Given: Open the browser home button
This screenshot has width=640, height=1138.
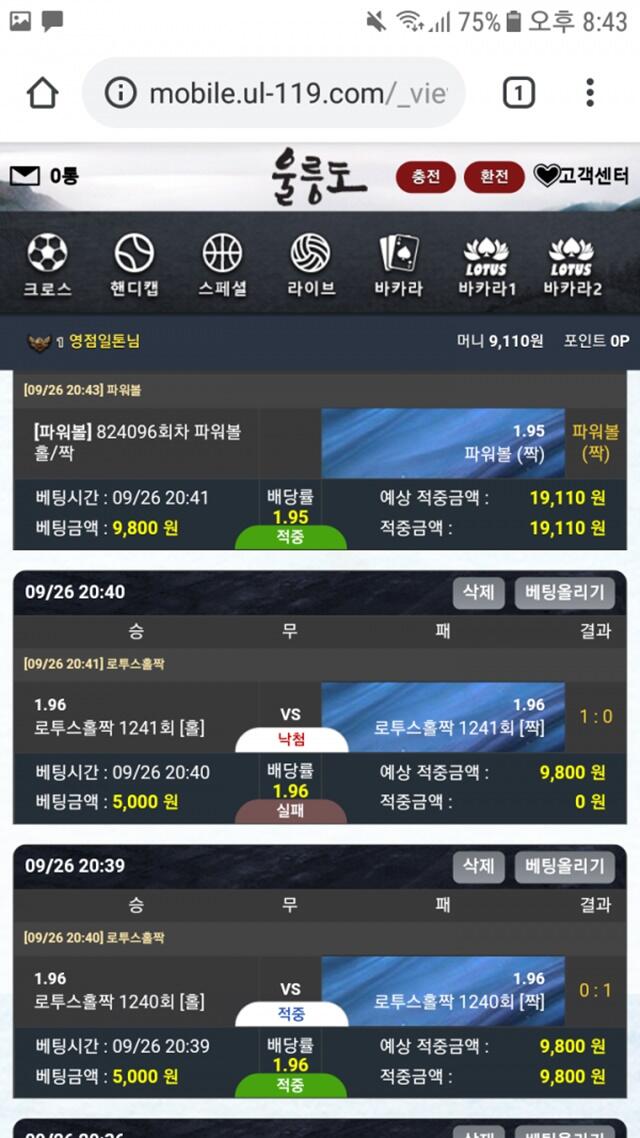Looking at the screenshot, I should pyautogui.click(x=42, y=93).
